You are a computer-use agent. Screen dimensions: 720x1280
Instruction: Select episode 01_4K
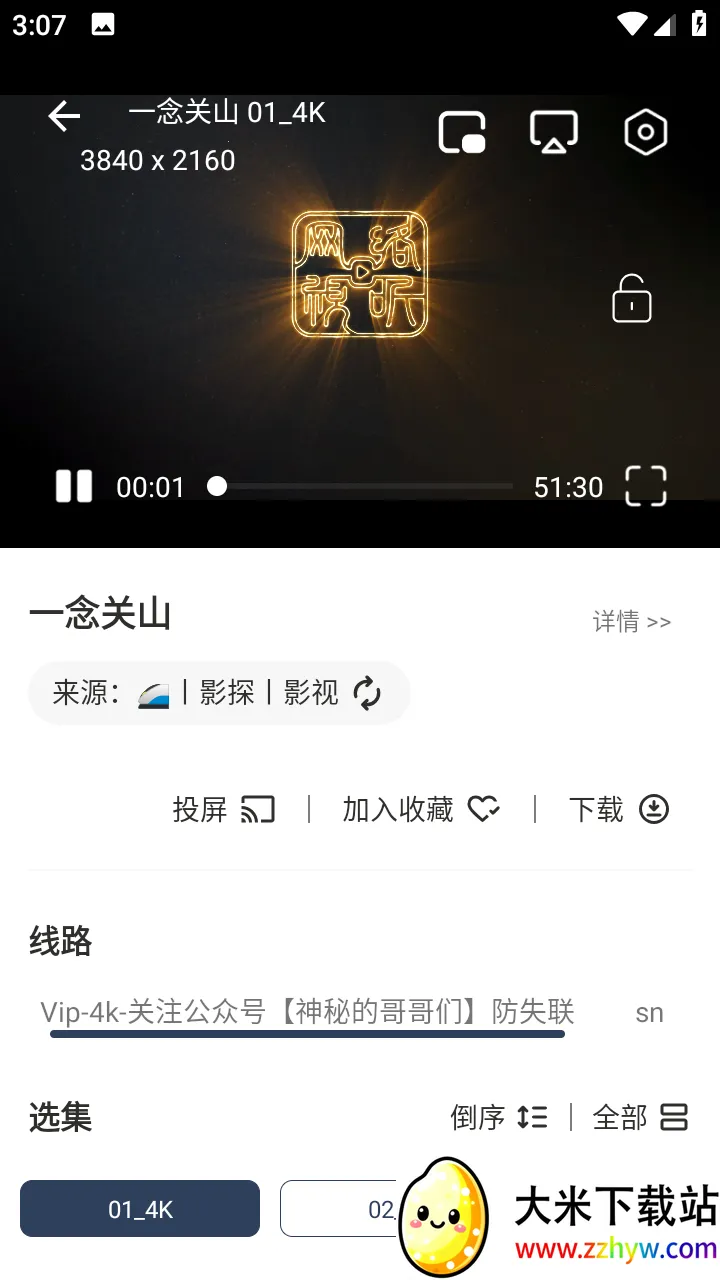pos(140,1209)
